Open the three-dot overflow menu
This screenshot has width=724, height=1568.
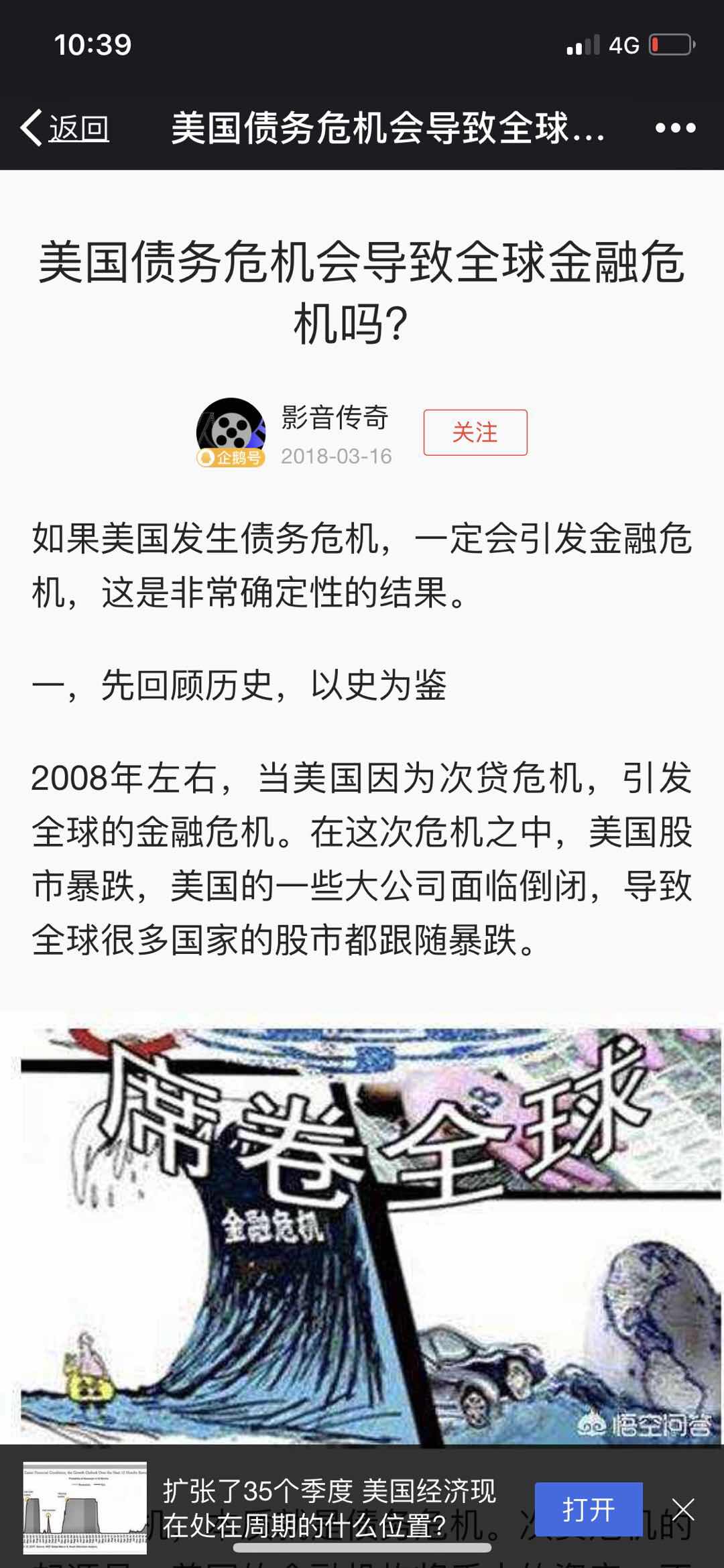(675, 127)
